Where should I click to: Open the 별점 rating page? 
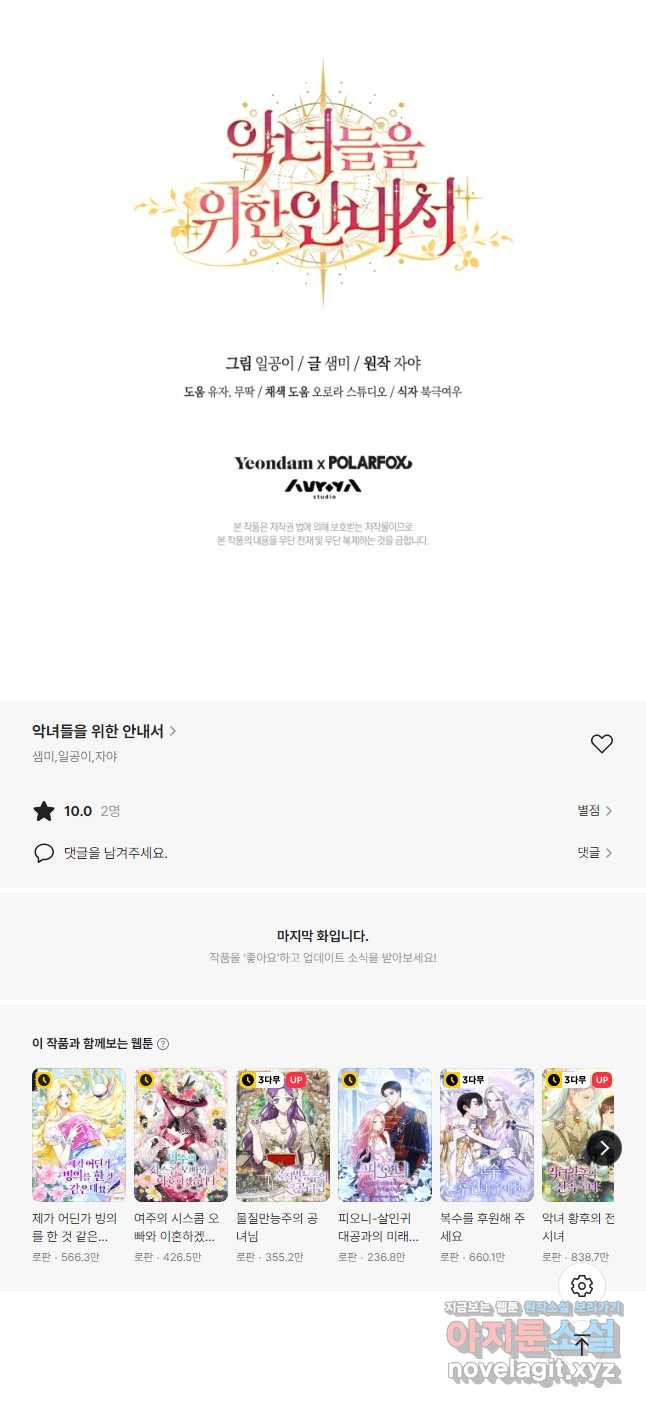594,811
